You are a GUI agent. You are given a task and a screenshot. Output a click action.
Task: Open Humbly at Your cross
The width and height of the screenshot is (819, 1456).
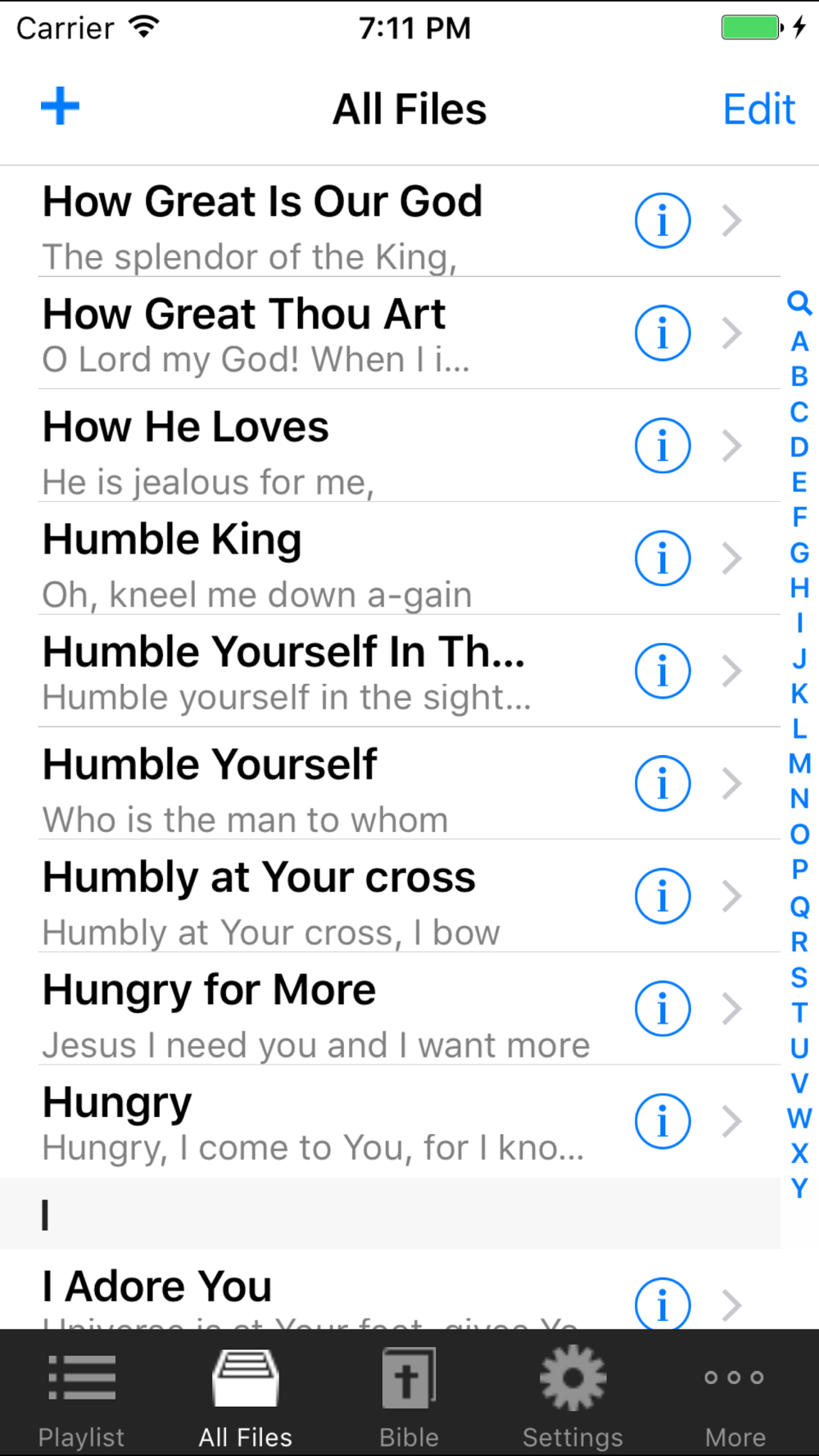click(x=390, y=897)
